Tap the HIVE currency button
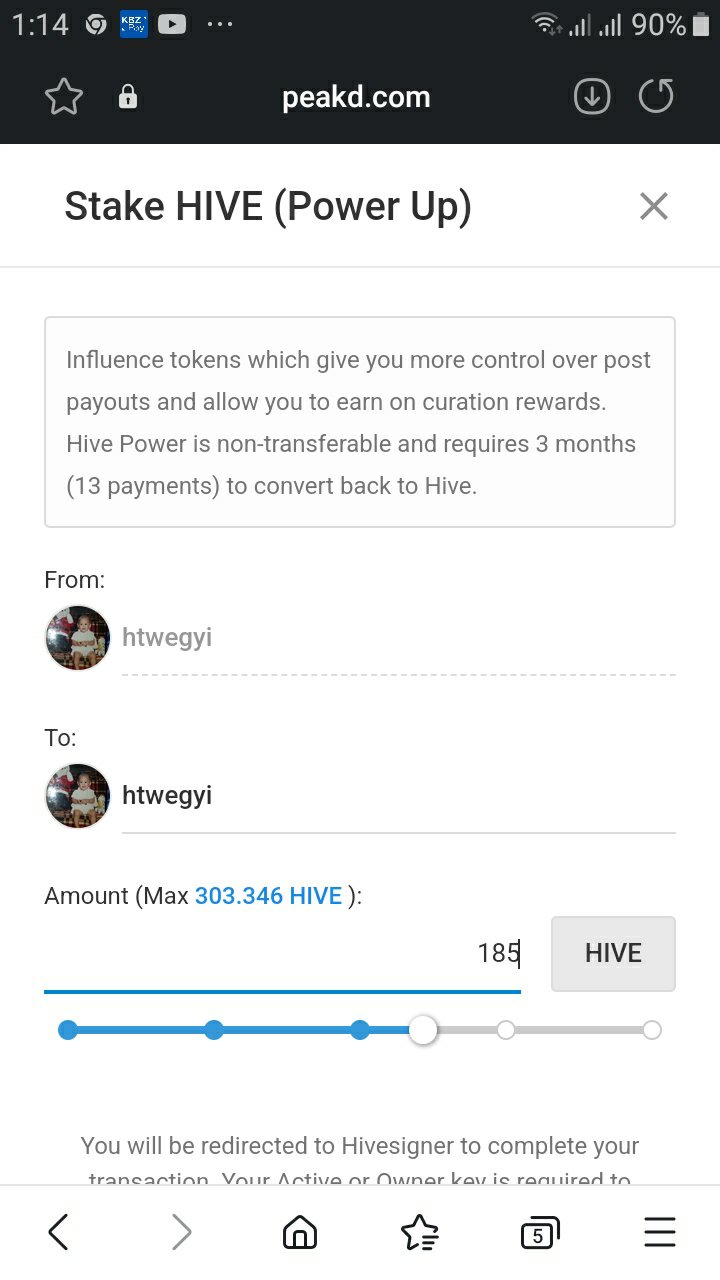Image resolution: width=720 pixels, height=1280 pixels. click(613, 953)
